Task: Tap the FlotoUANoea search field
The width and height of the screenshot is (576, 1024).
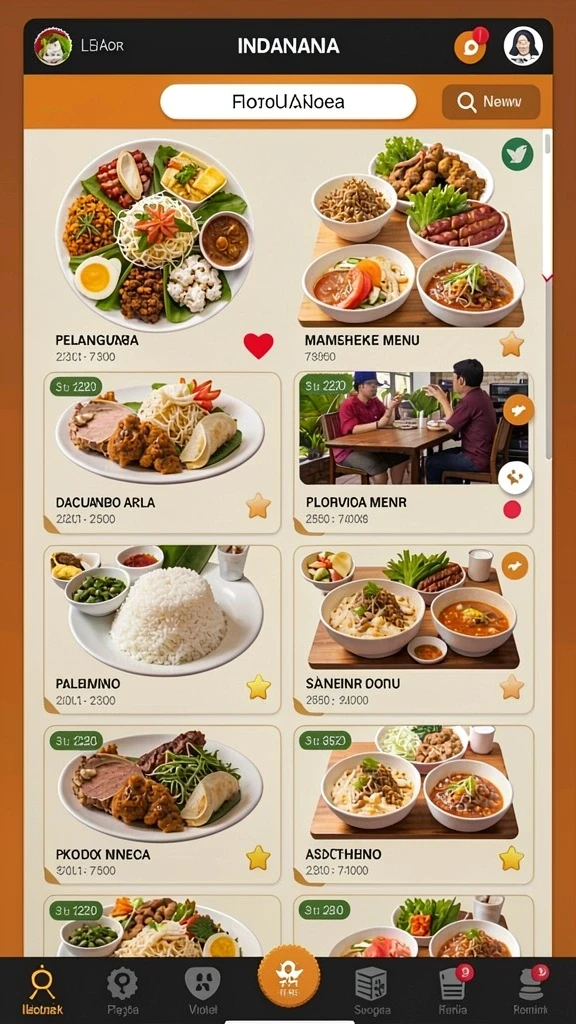Action: [x=288, y=103]
